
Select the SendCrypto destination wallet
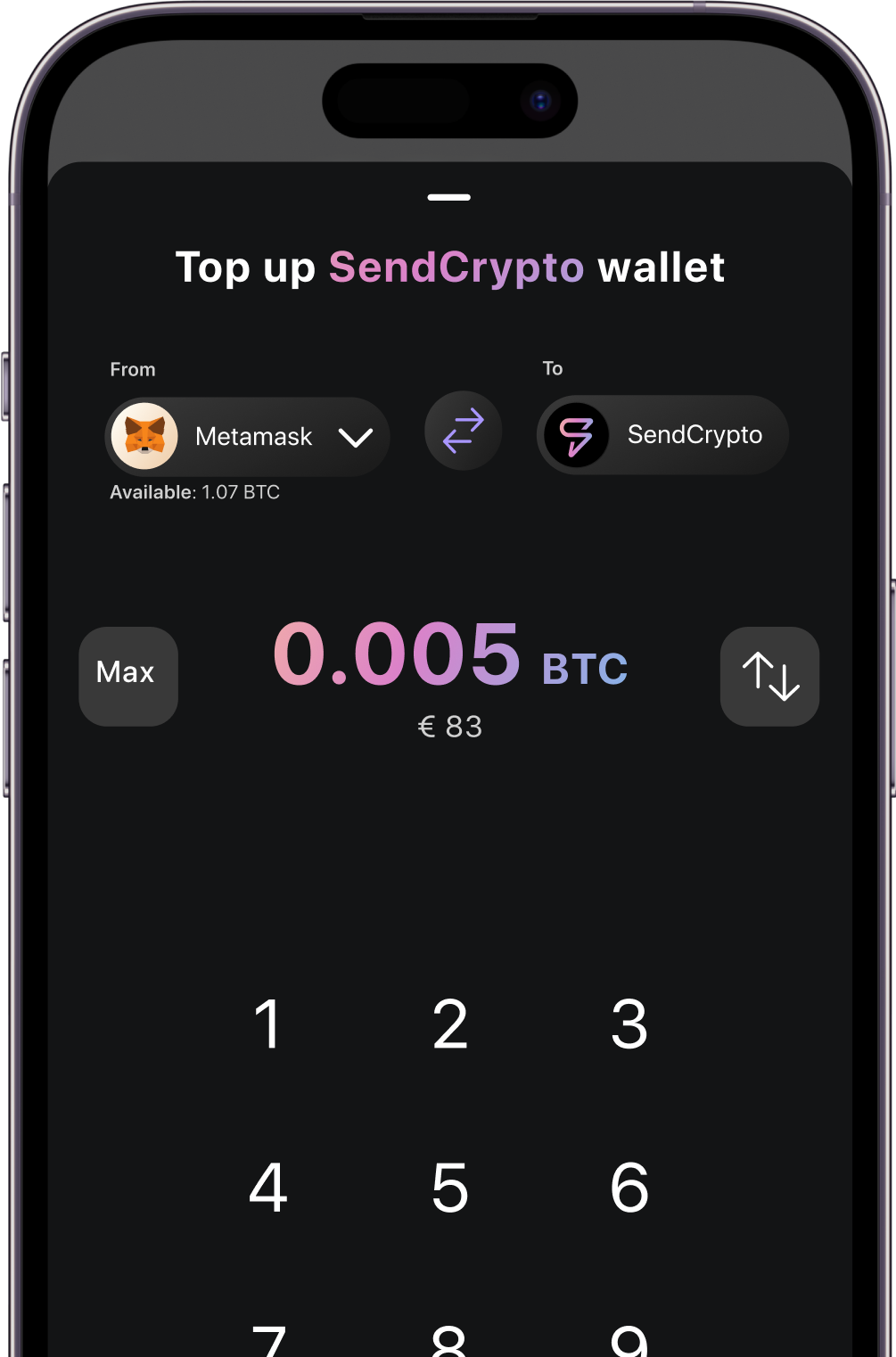662,435
